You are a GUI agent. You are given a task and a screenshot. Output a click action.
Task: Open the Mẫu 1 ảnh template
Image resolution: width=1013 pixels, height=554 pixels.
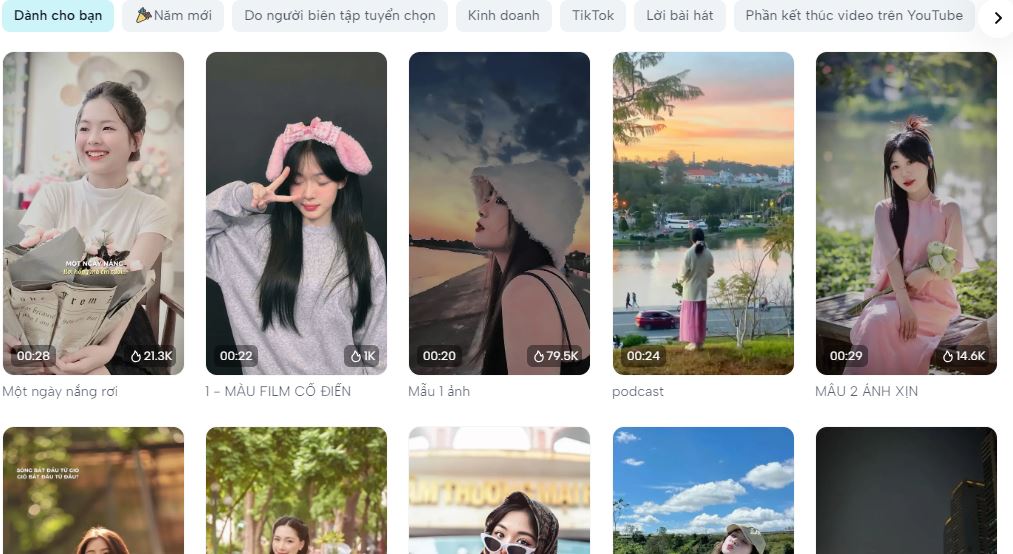(499, 213)
